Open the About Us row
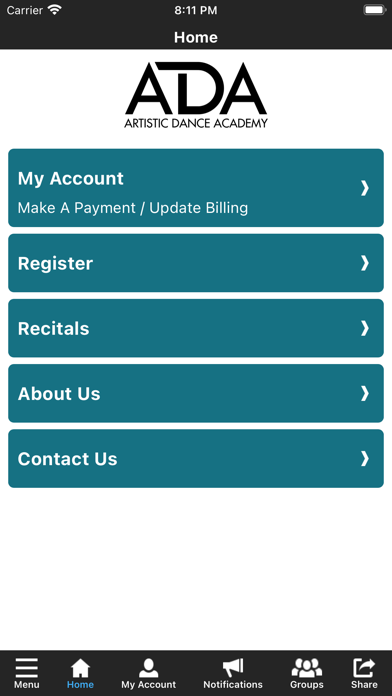The width and height of the screenshot is (392, 696). click(x=196, y=393)
